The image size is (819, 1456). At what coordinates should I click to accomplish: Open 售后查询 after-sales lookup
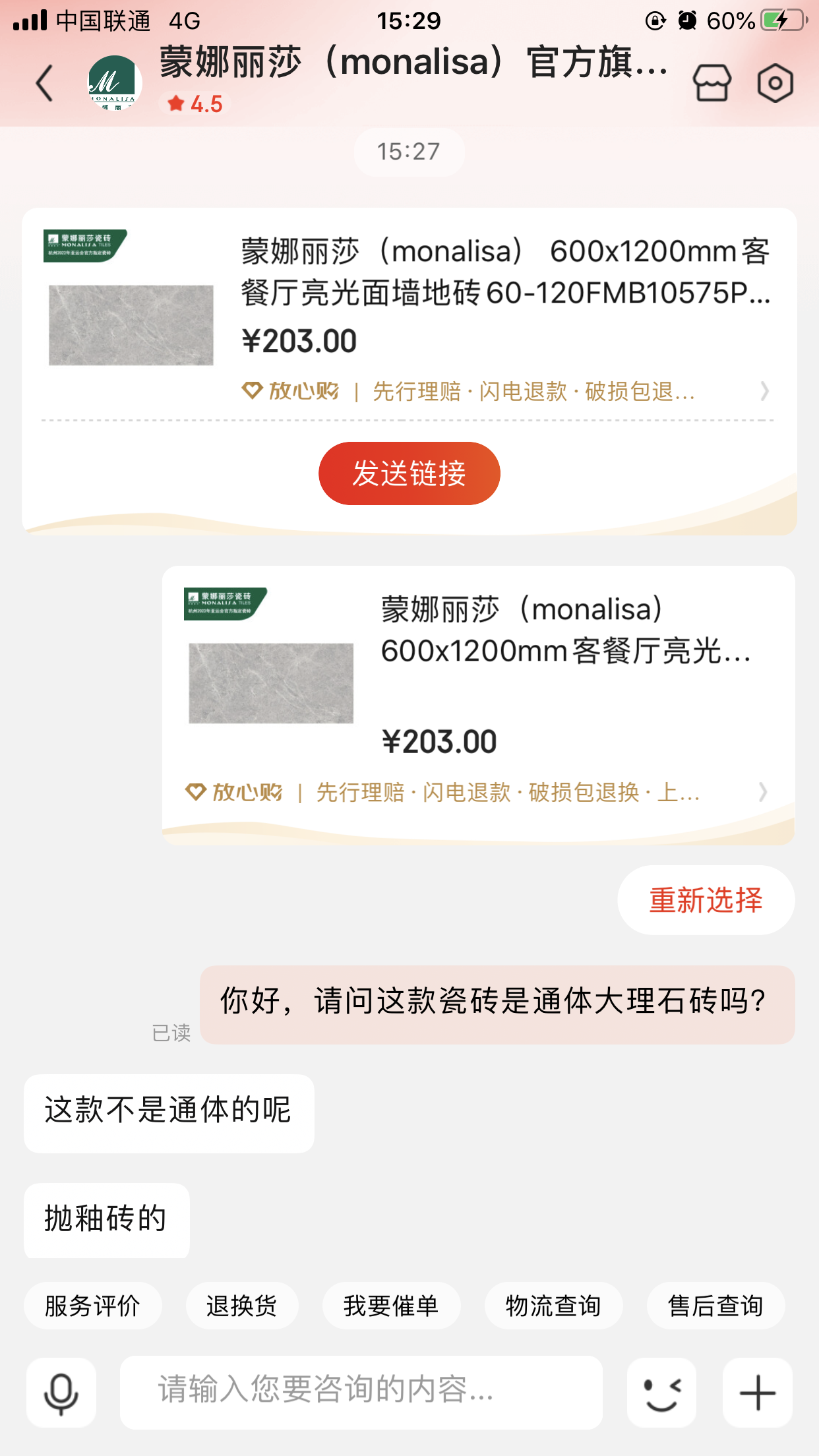(715, 1306)
